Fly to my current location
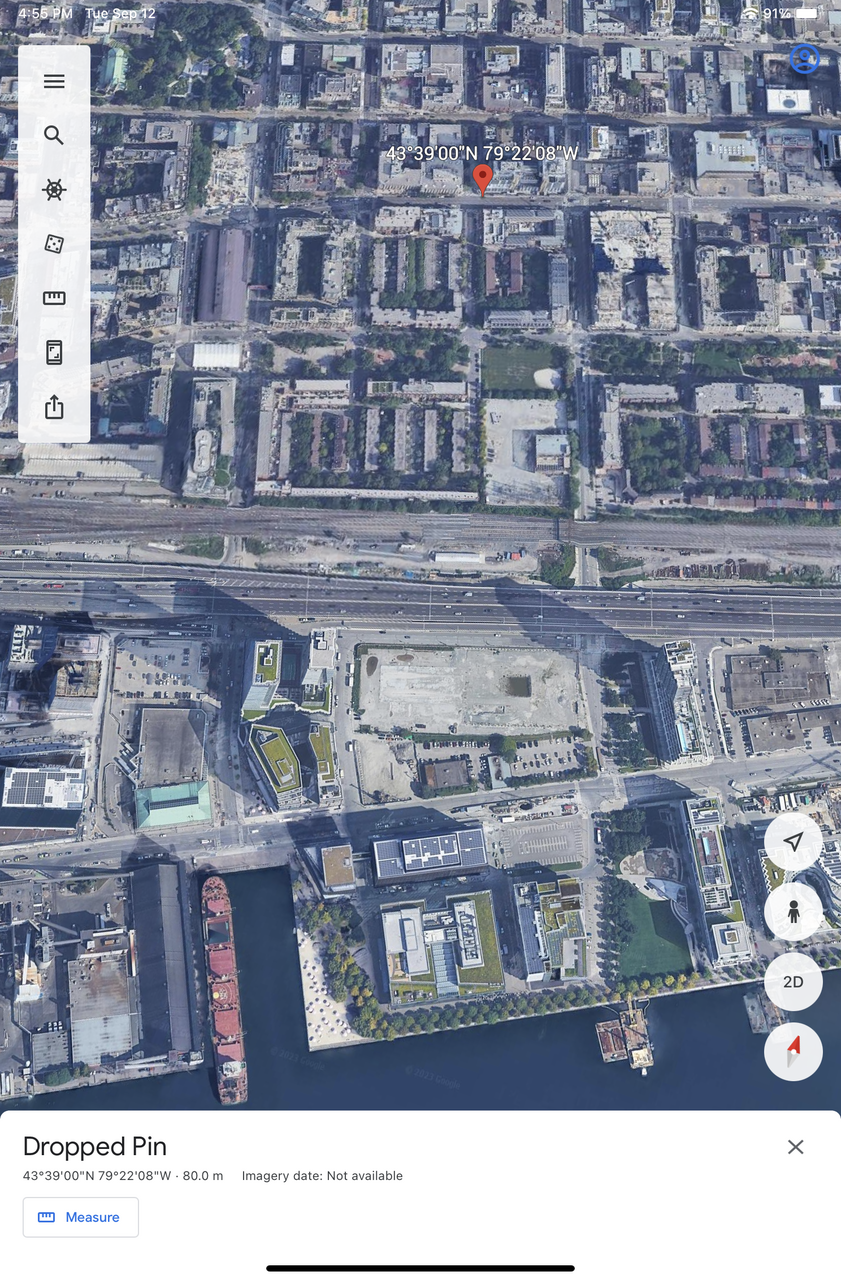This screenshot has height=1280, width=841. pos(793,842)
